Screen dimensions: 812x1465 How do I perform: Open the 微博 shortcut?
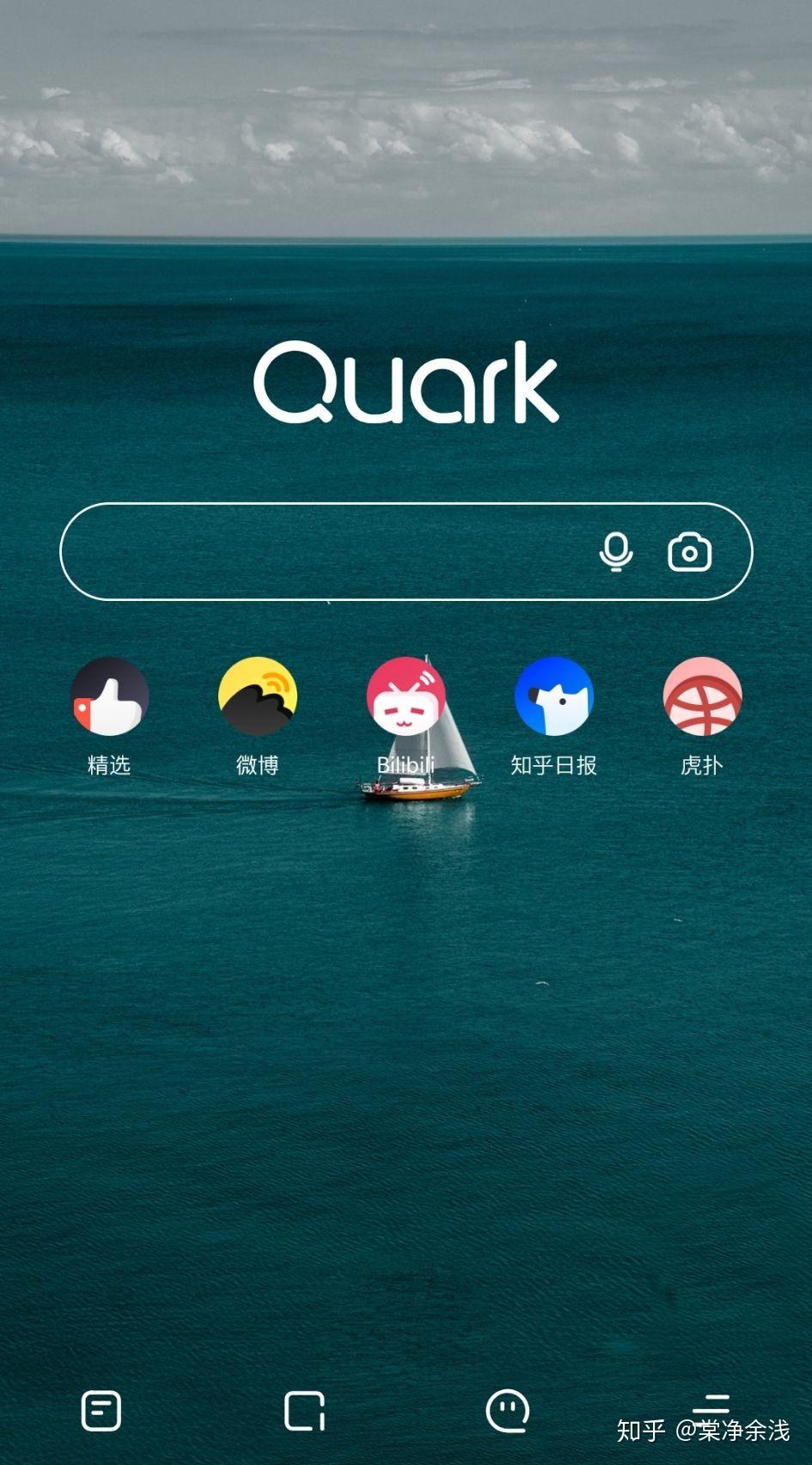click(x=257, y=696)
